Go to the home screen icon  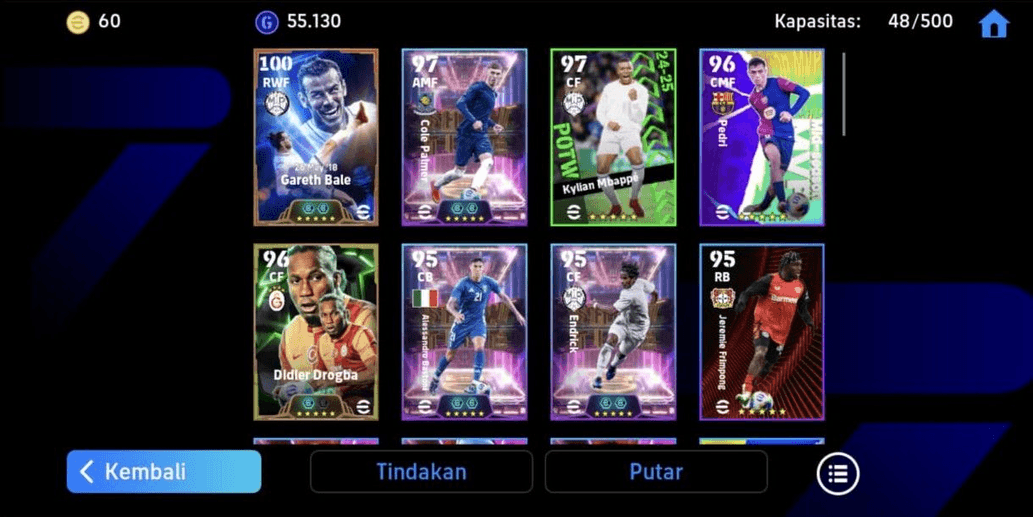pos(993,23)
